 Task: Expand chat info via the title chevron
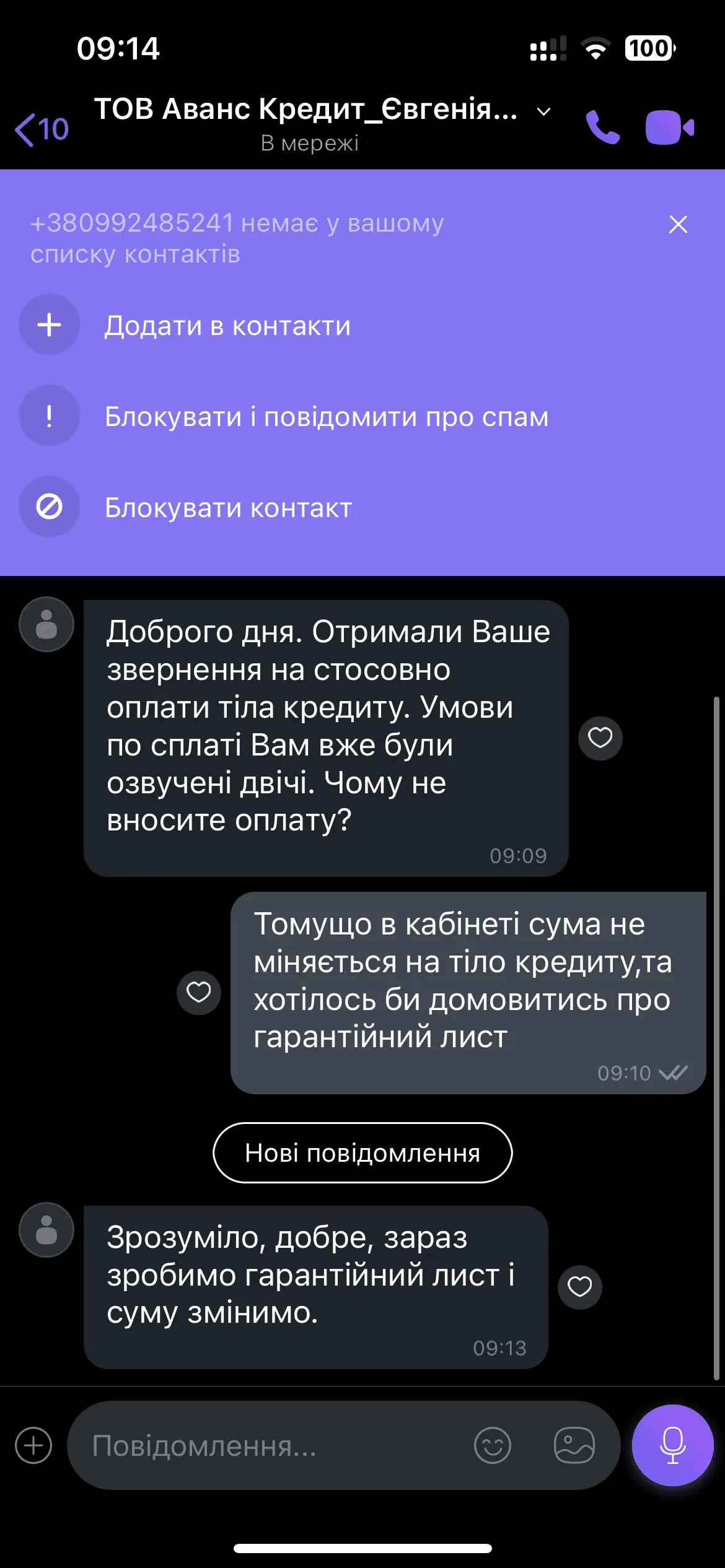pos(543,112)
